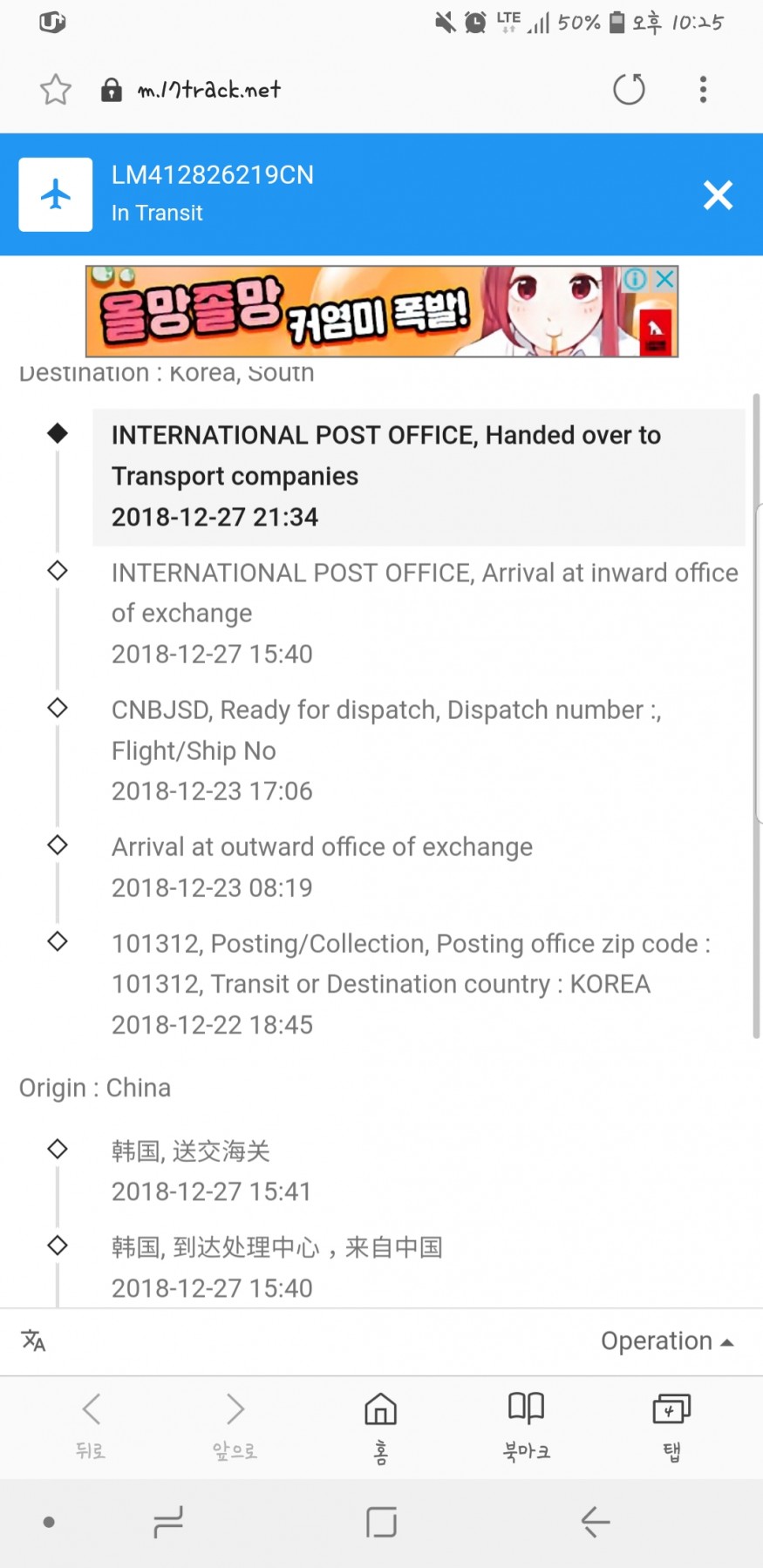Go back with the 뒤로 button

[91, 1426]
